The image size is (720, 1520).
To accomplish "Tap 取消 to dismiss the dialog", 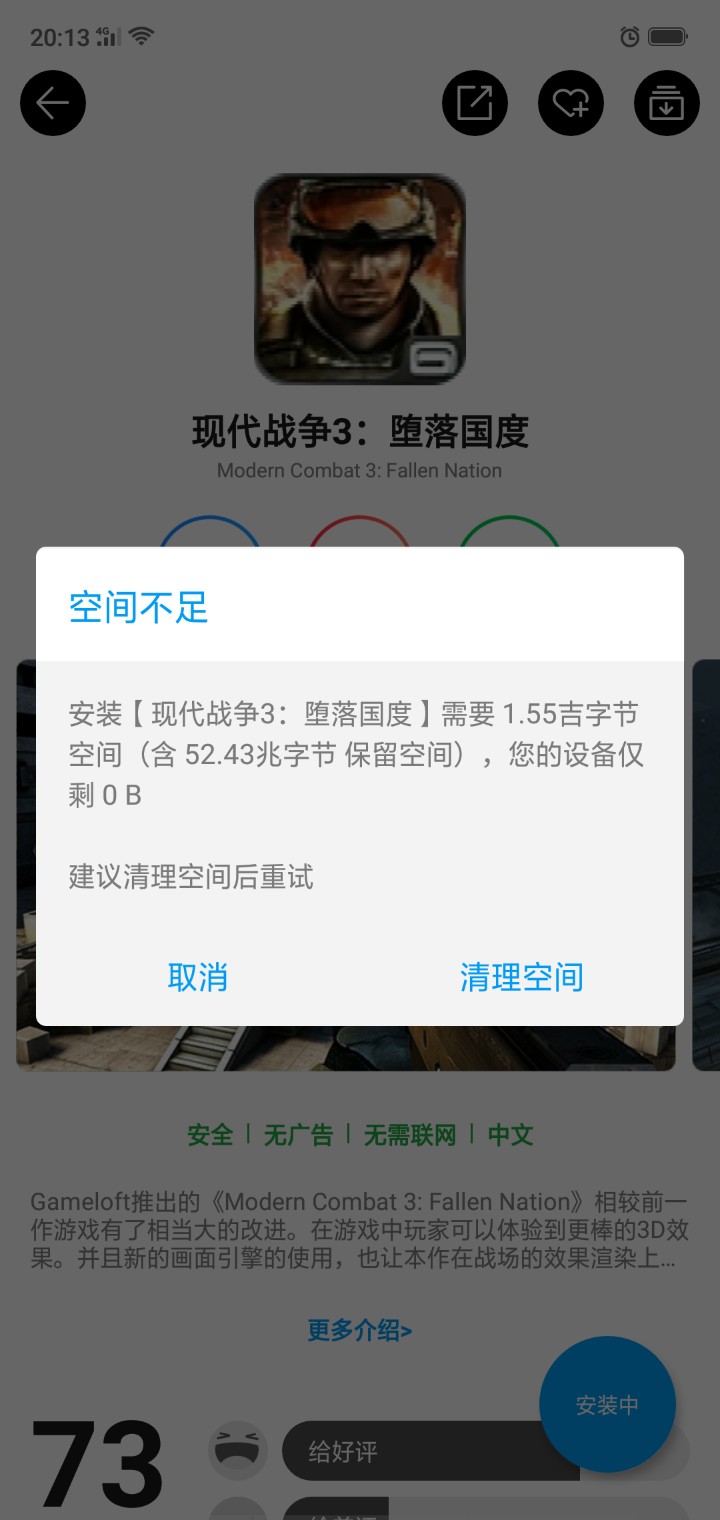I will click(x=198, y=977).
